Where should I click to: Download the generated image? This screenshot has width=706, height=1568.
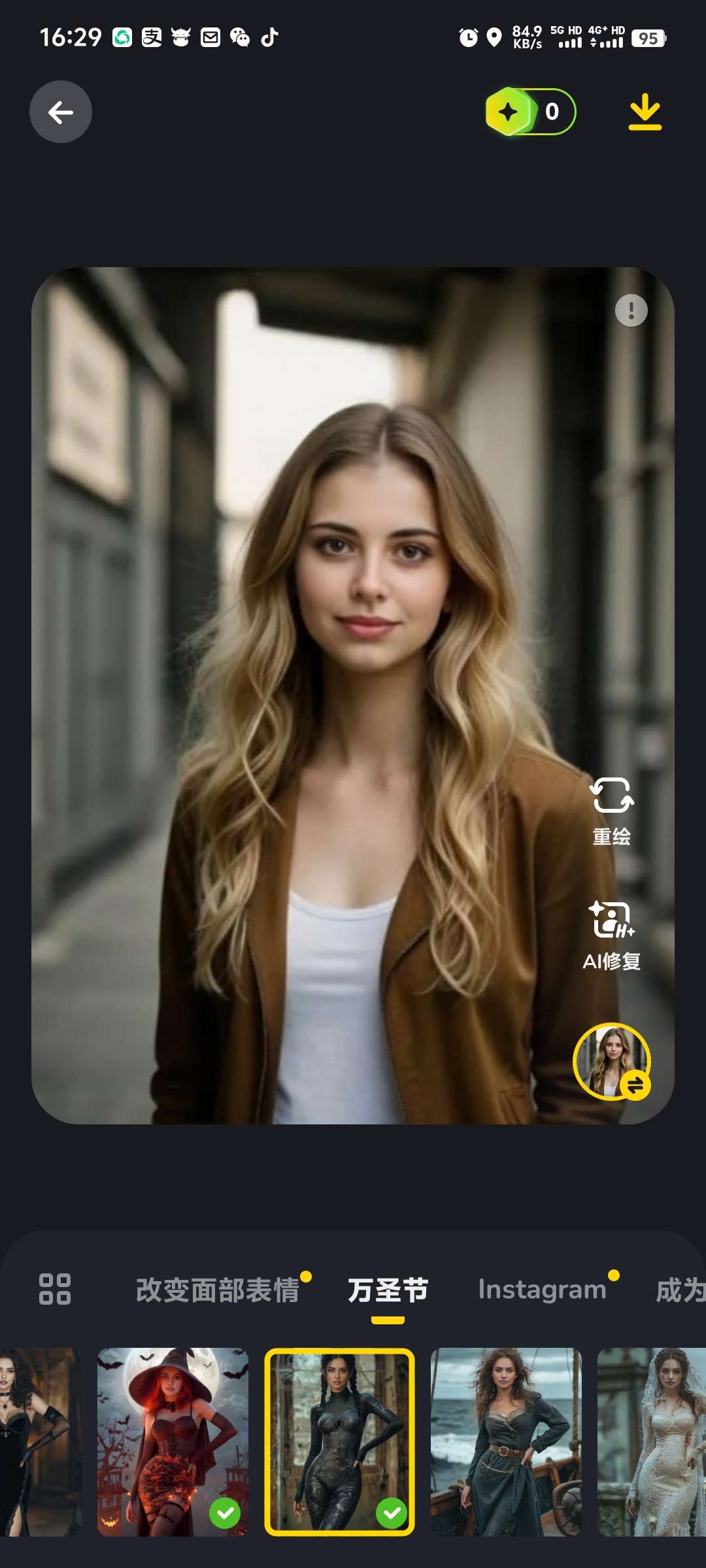(x=645, y=112)
